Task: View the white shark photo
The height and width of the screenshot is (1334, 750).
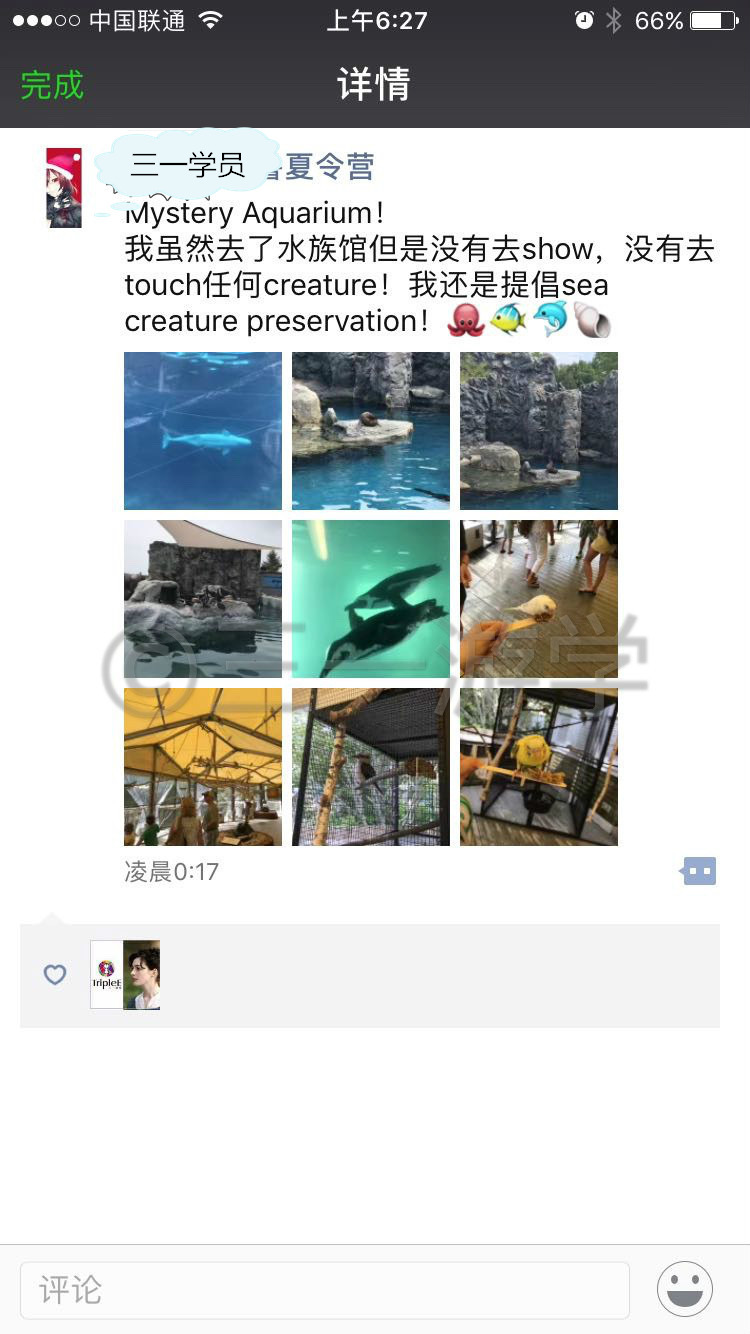Action: point(203,431)
